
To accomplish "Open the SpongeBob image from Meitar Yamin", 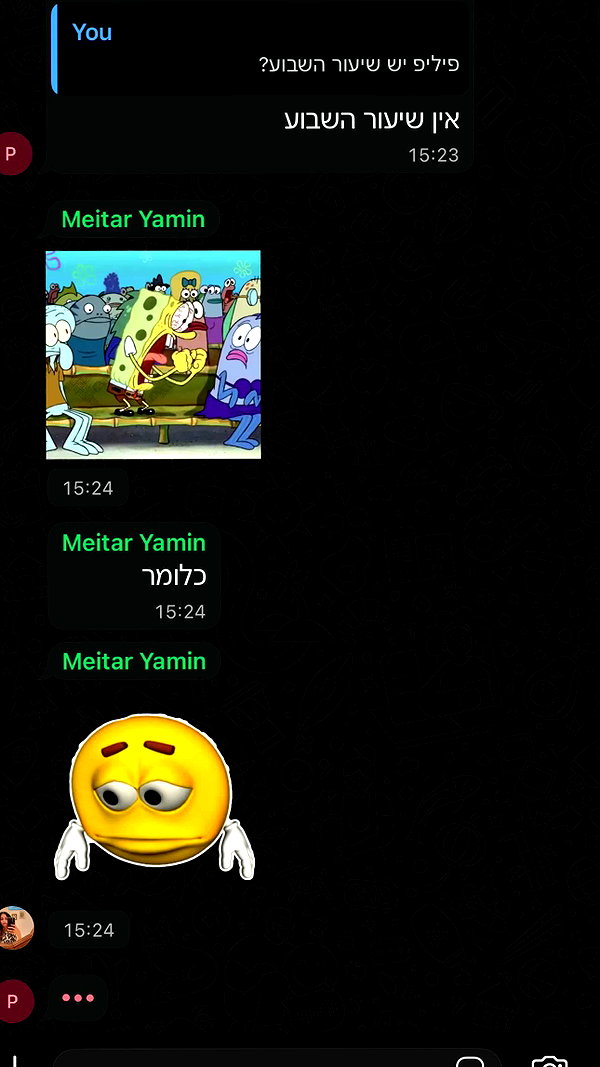I will click(153, 355).
